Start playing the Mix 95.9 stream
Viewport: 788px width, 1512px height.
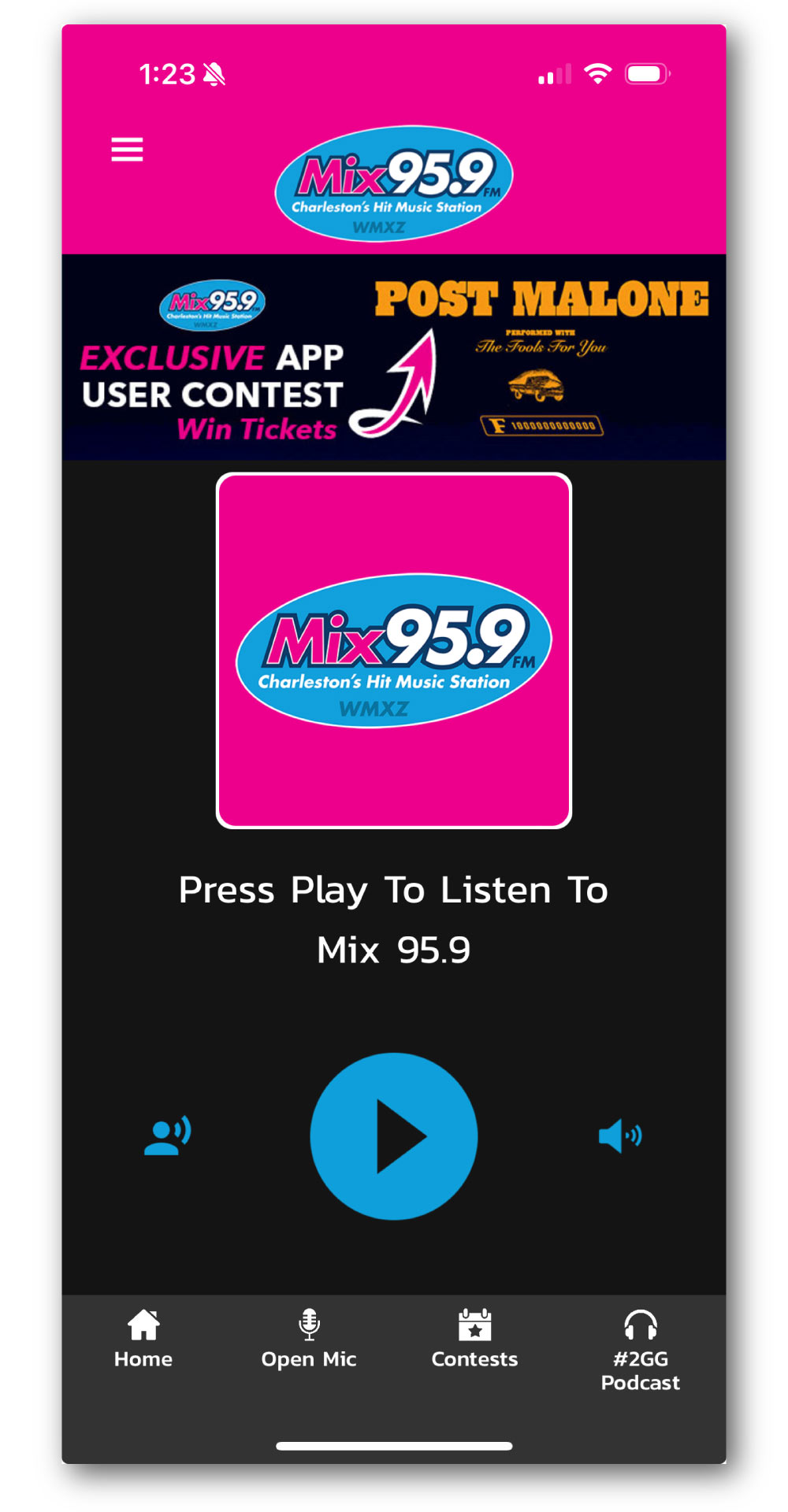[394, 1136]
